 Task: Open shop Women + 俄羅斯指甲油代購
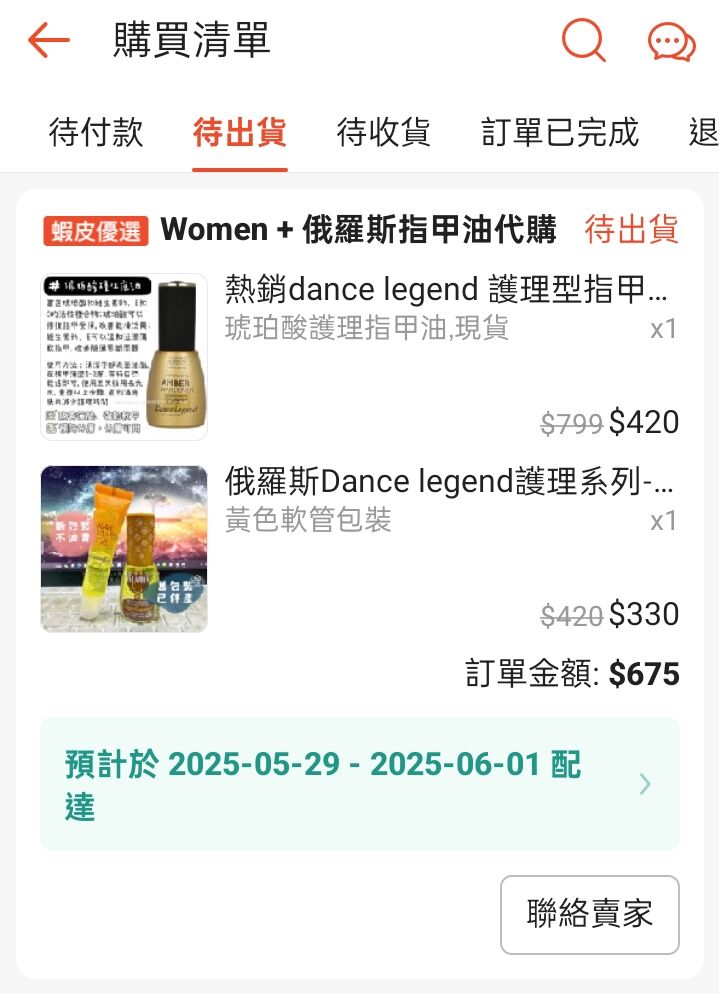357,230
